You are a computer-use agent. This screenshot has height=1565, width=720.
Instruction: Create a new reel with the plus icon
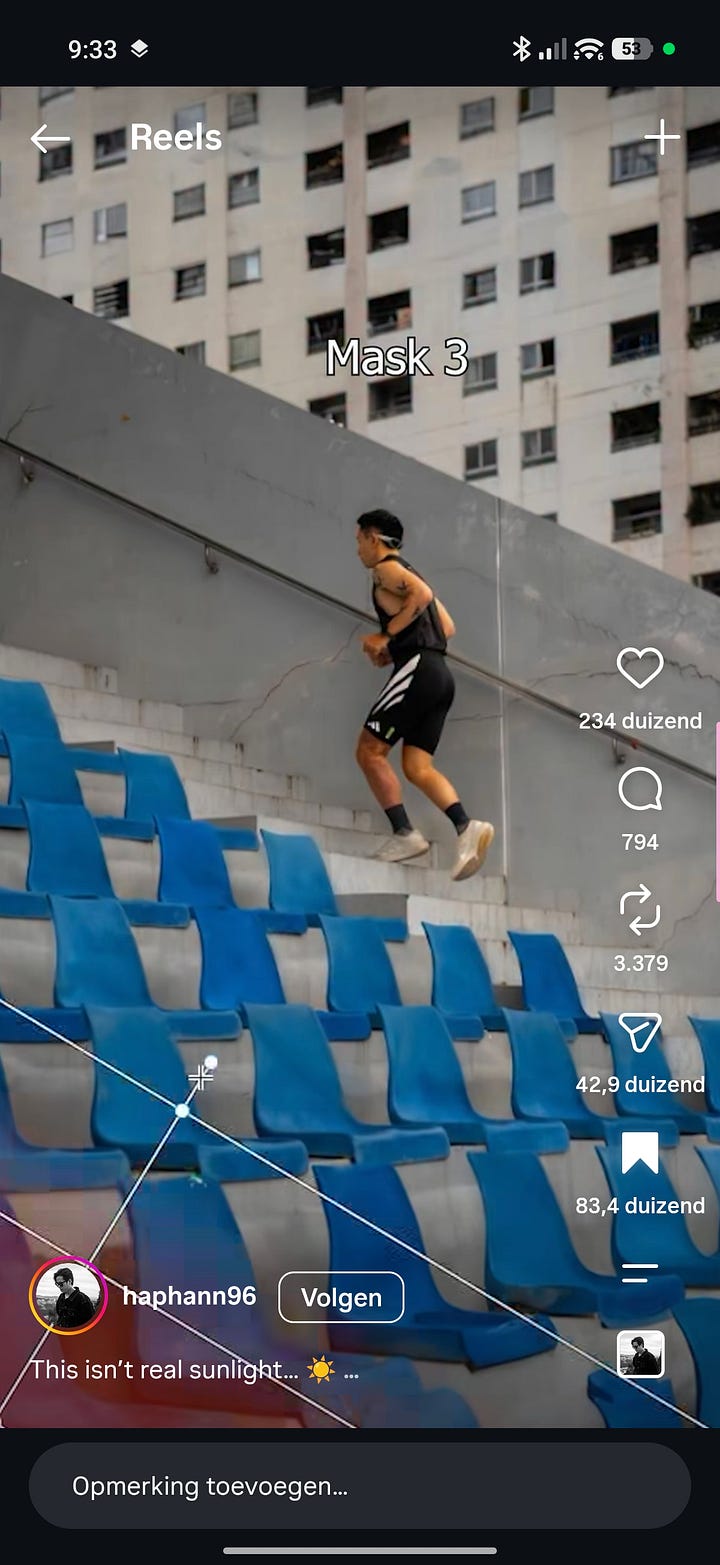coord(661,137)
